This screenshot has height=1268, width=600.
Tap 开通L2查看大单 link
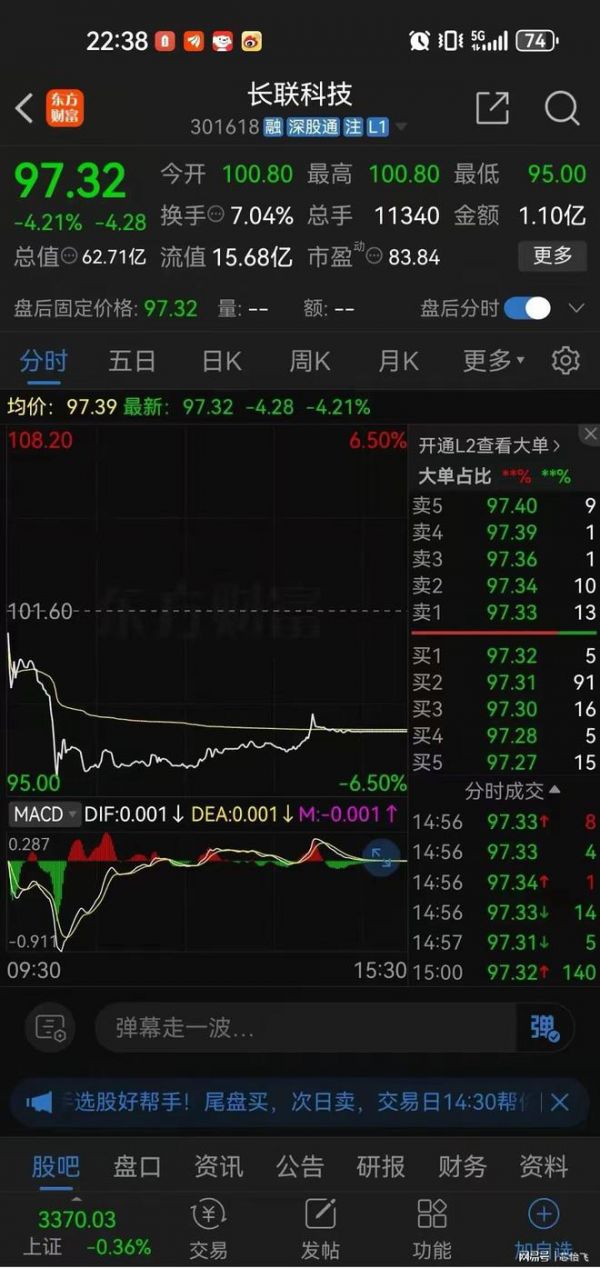(x=490, y=445)
